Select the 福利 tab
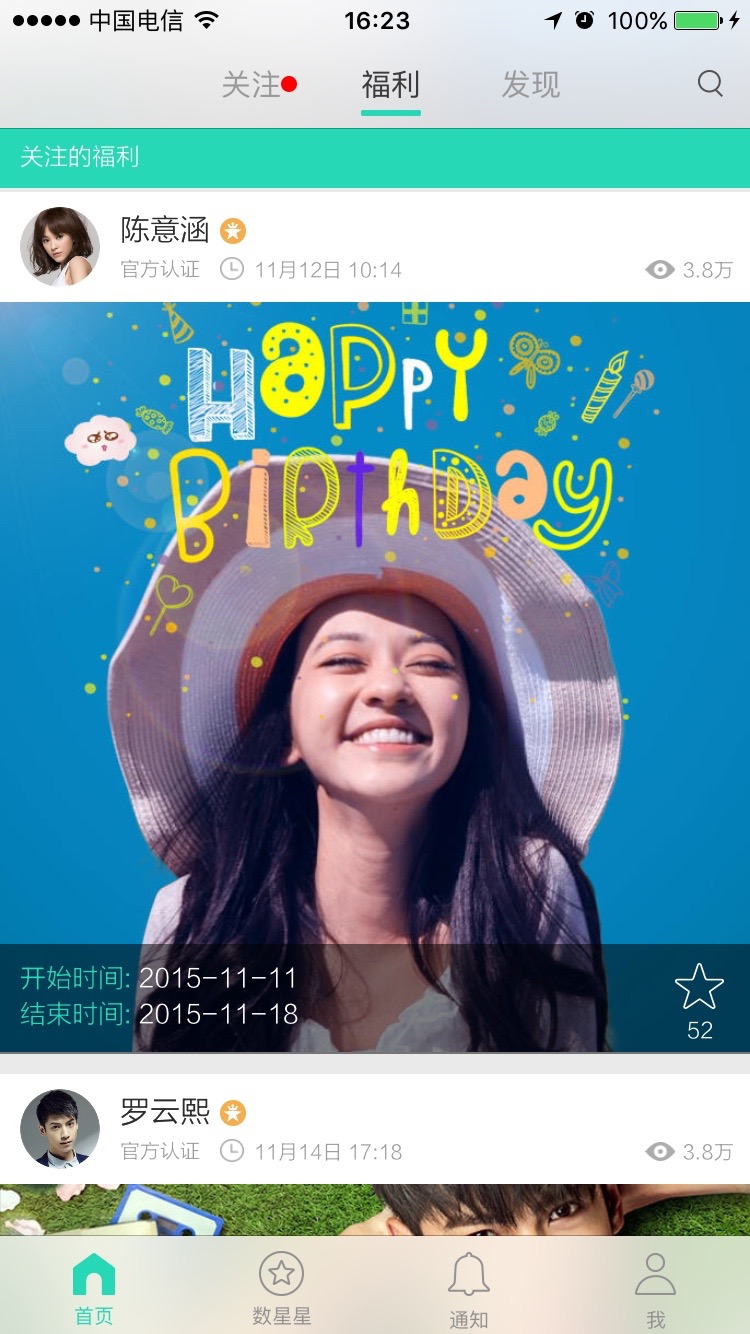Viewport: 750px width, 1334px height. coord(390,85)
